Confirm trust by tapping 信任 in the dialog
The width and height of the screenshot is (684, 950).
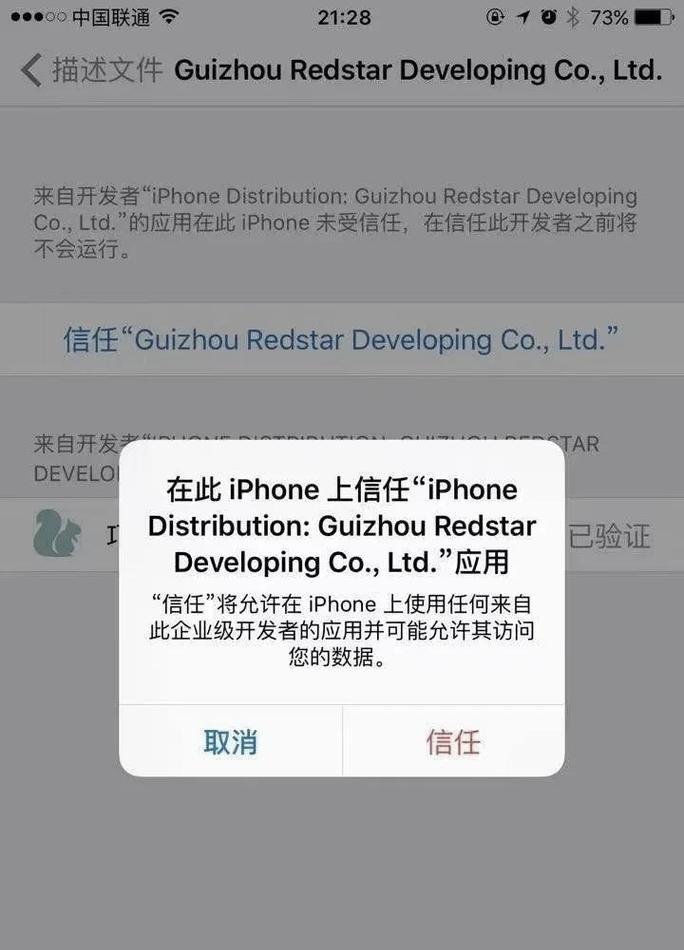tap(453, 742)
